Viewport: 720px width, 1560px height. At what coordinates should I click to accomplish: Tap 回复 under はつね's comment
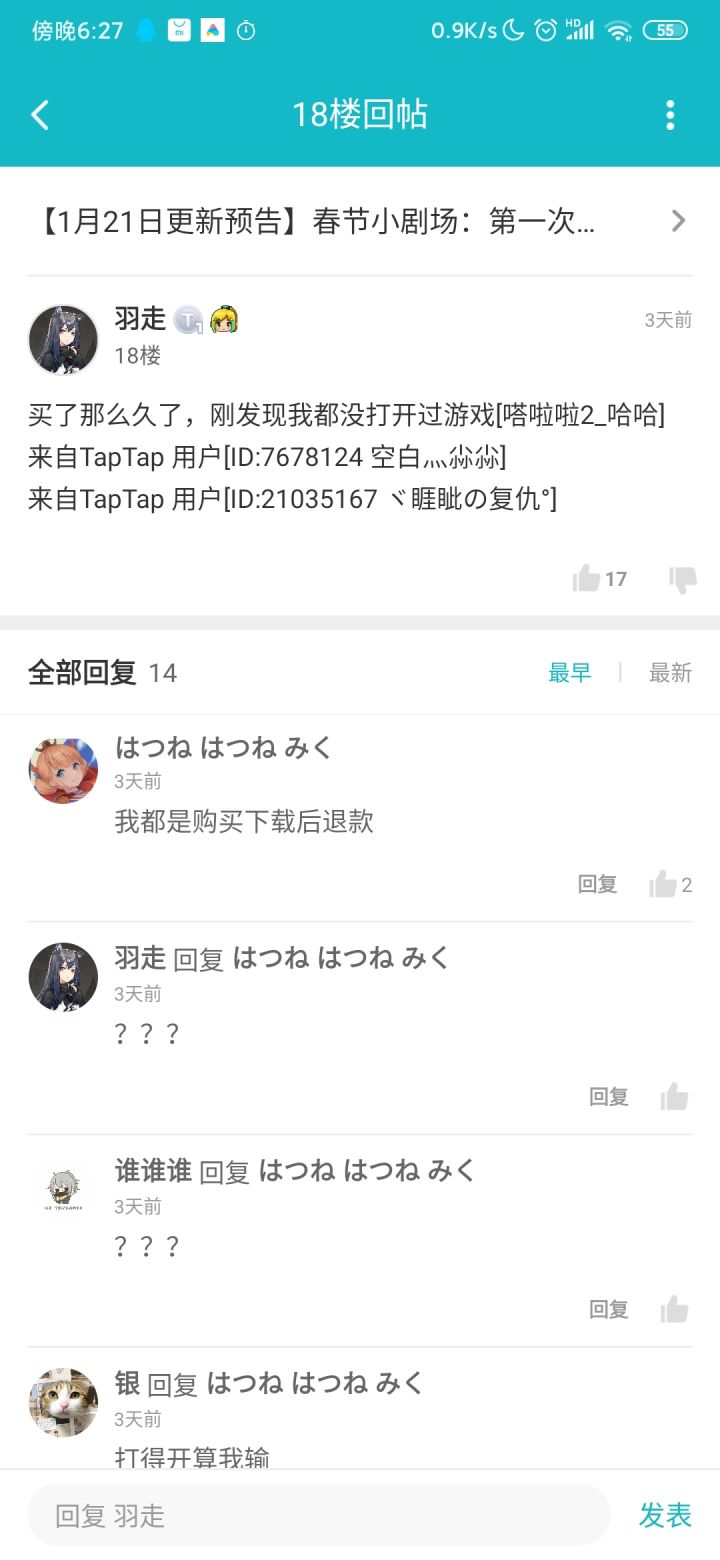click(597, 884)
